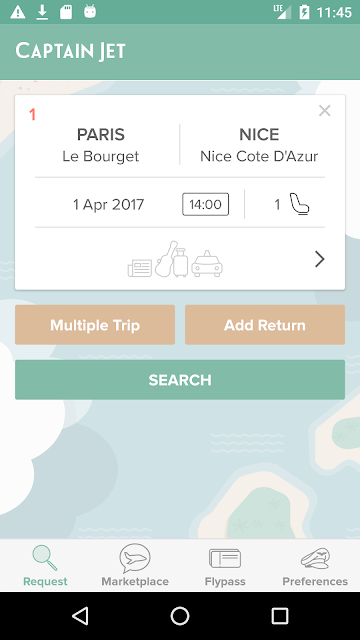
Task: Pick a different date than 1 Apr 2017
Action: pos(108,204)
